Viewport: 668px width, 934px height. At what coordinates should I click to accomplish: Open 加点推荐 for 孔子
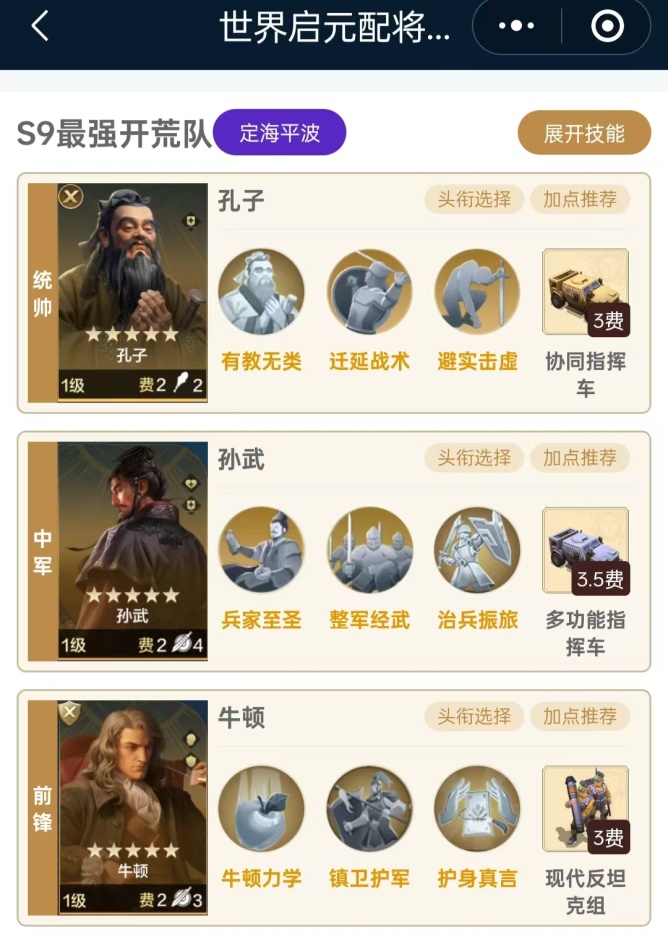[x=580, y=199]
